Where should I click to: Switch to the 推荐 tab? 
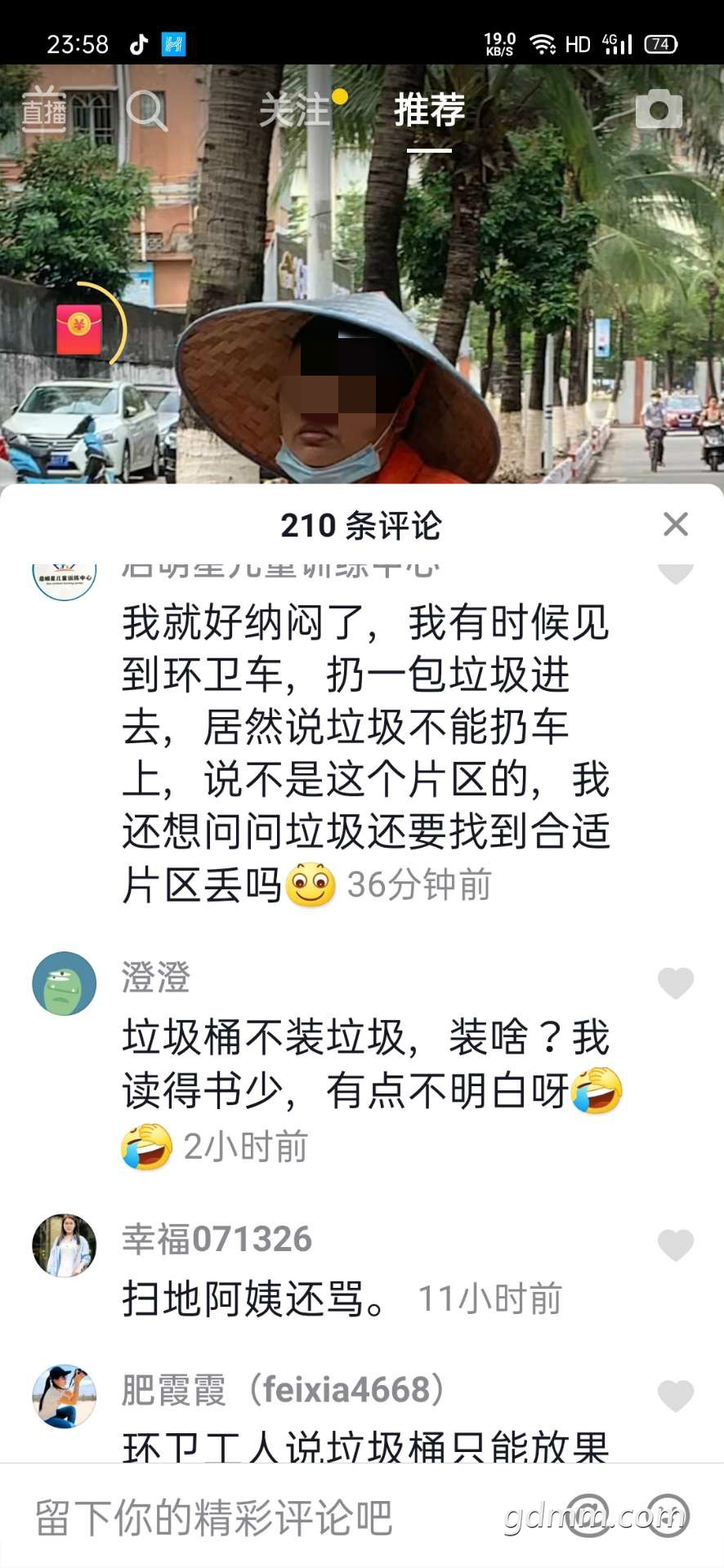(430, 110)
